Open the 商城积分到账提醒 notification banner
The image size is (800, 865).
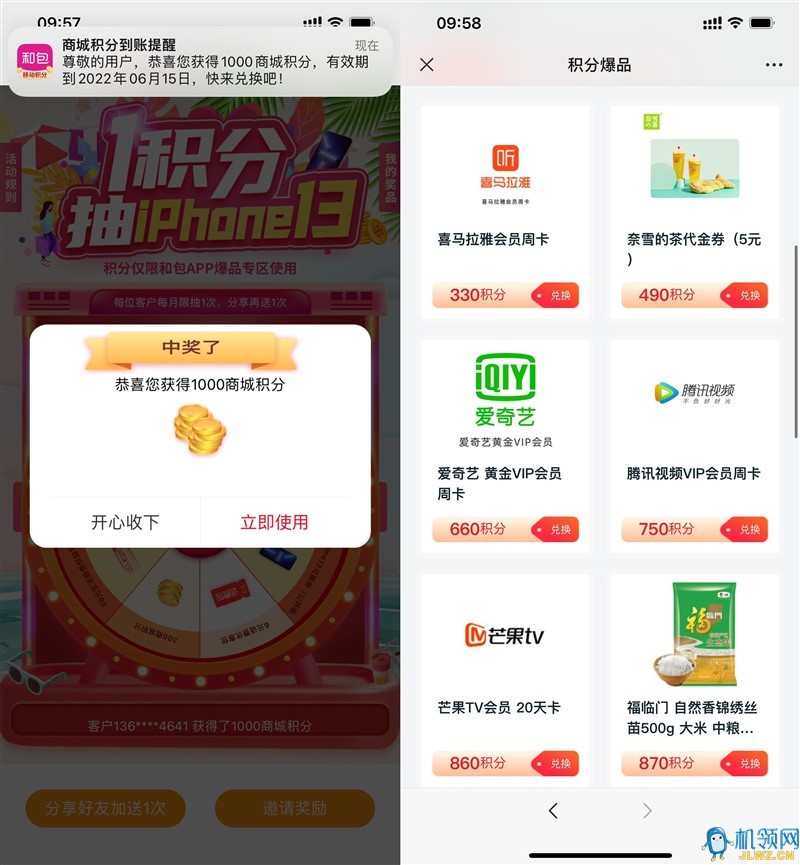[x=200, y=62]
